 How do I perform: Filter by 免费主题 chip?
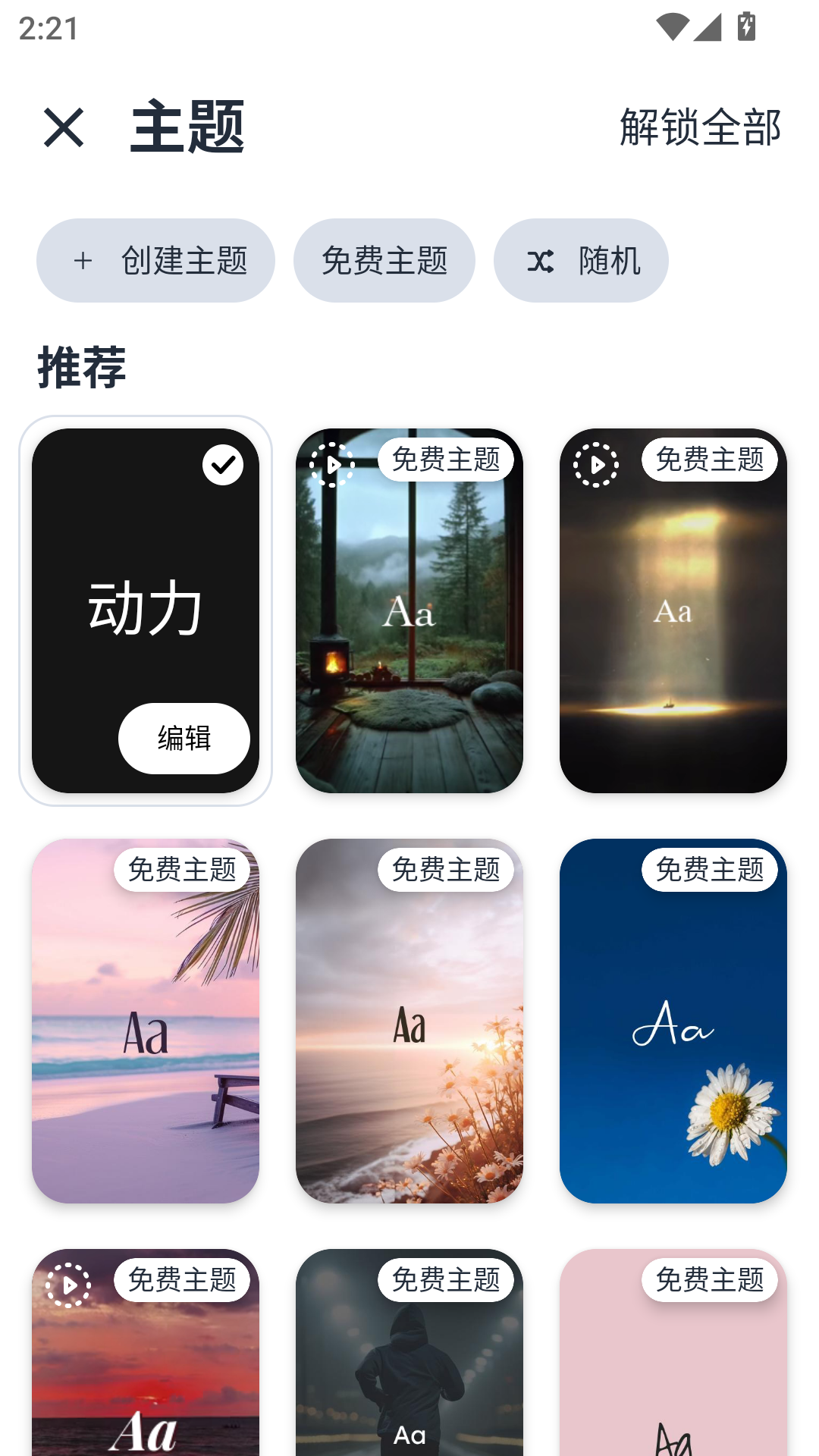click(384, 261)
